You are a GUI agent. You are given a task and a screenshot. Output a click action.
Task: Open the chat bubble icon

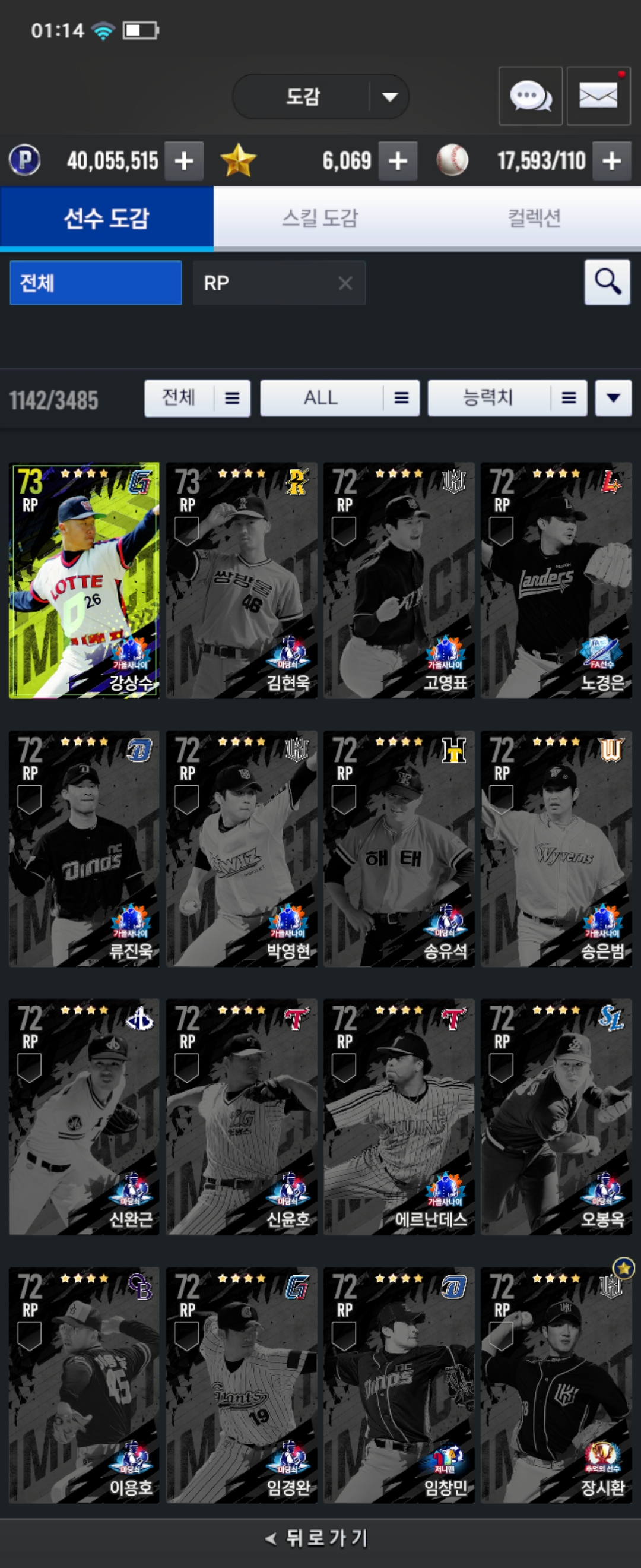[x=529, y=96]
